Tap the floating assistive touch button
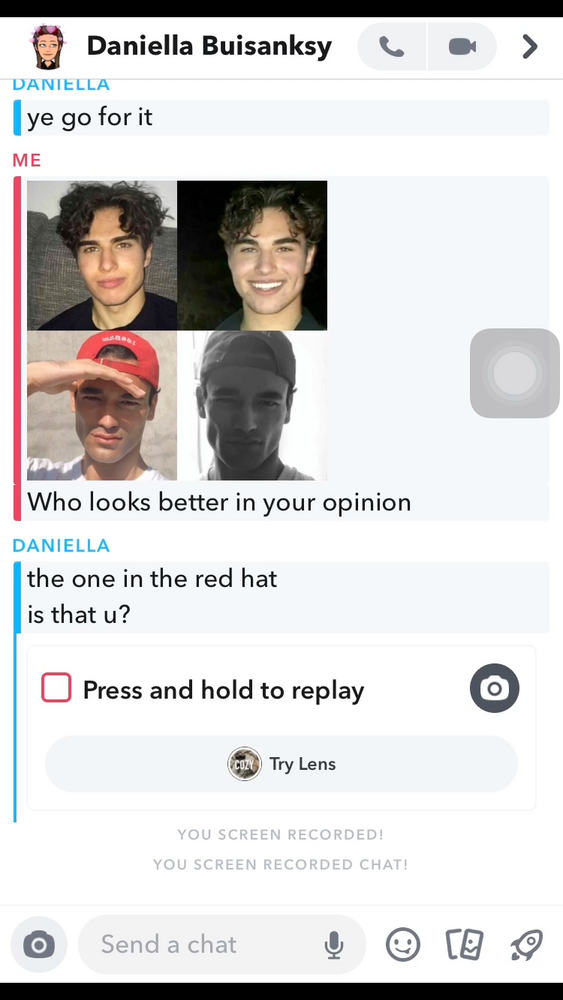The image size is (563, 1000). click(x=515, y=373)
